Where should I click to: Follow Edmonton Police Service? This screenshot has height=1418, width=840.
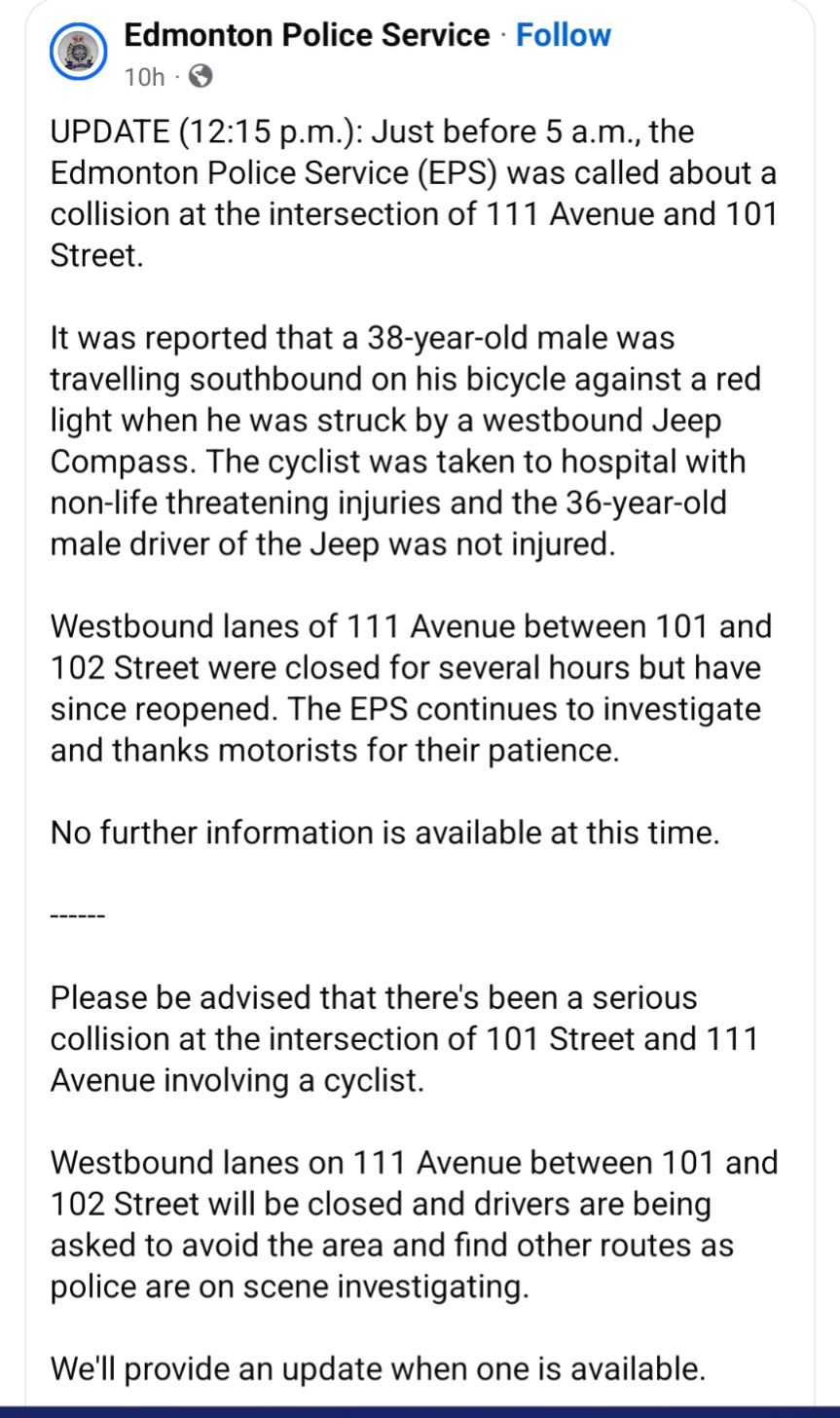point(563,35)
